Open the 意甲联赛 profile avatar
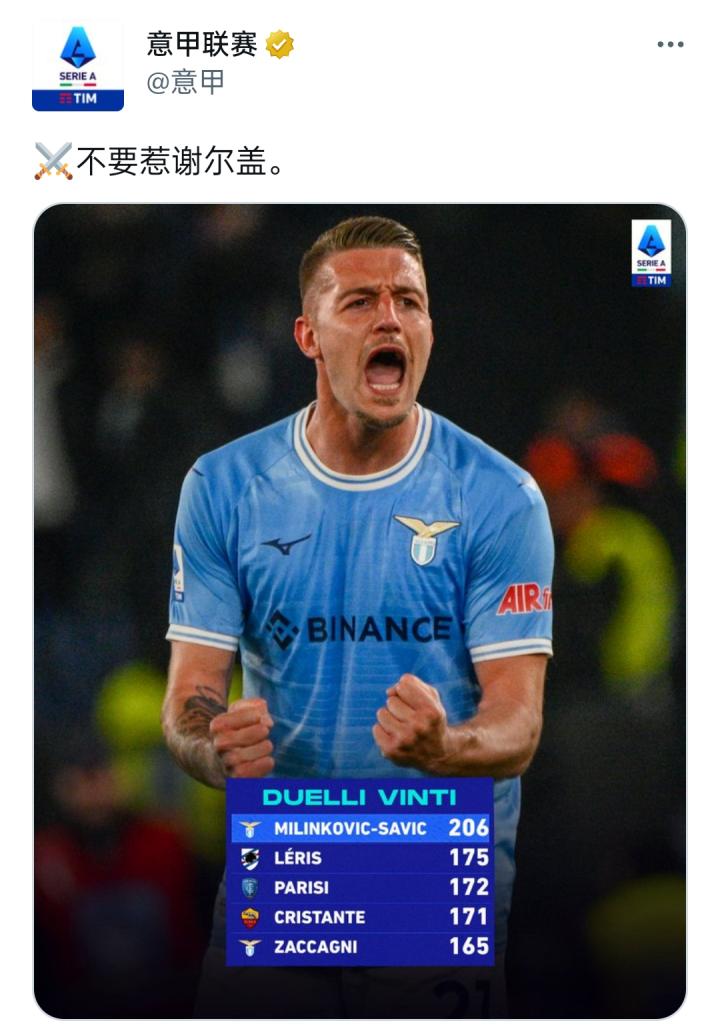The height and width of the screenshot is (1035, 720). 78,65
